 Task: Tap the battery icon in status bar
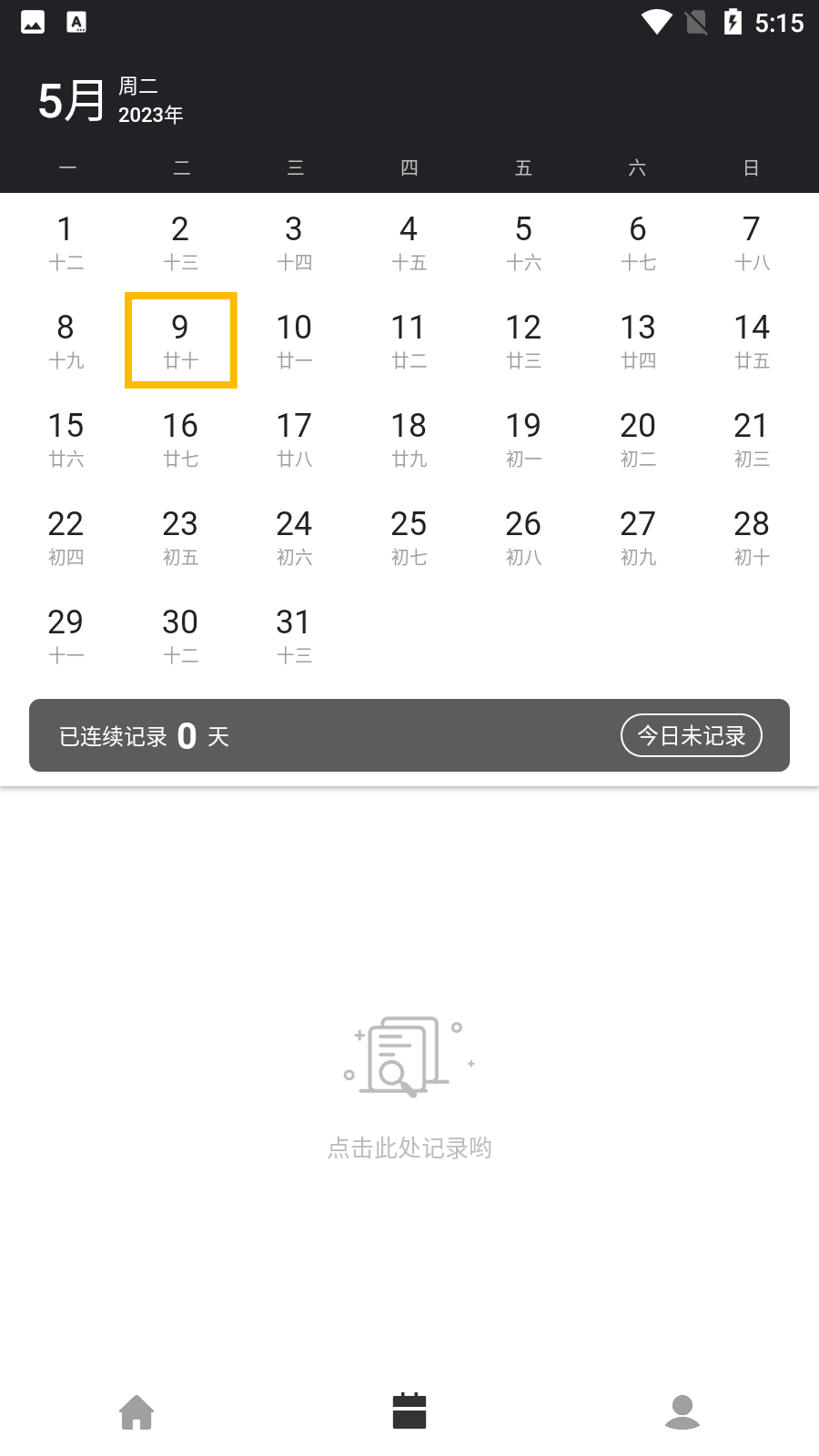click(733, 22)
